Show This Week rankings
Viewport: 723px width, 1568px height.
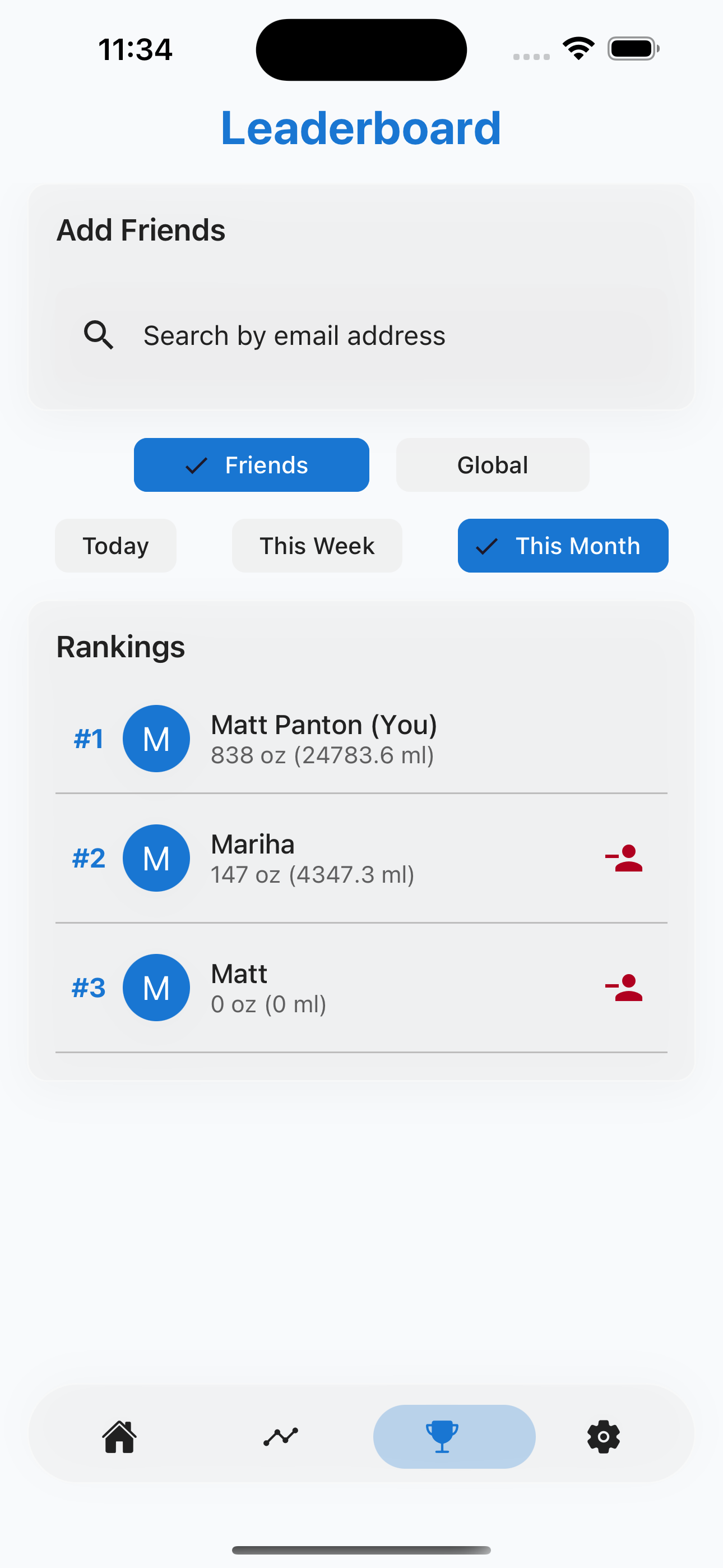[x=317, y=546]
